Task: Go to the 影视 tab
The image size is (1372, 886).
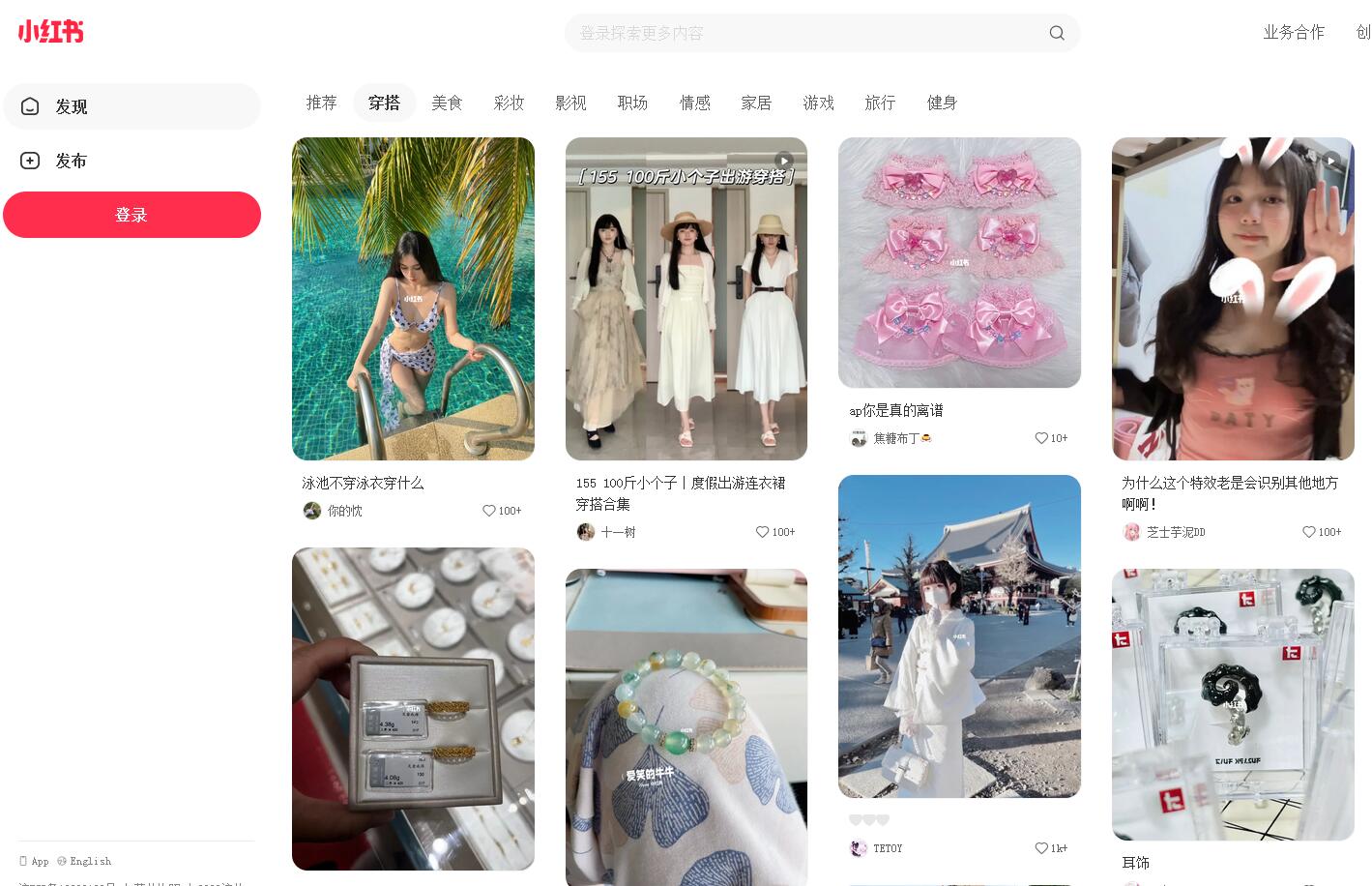Action: [570, 103]
